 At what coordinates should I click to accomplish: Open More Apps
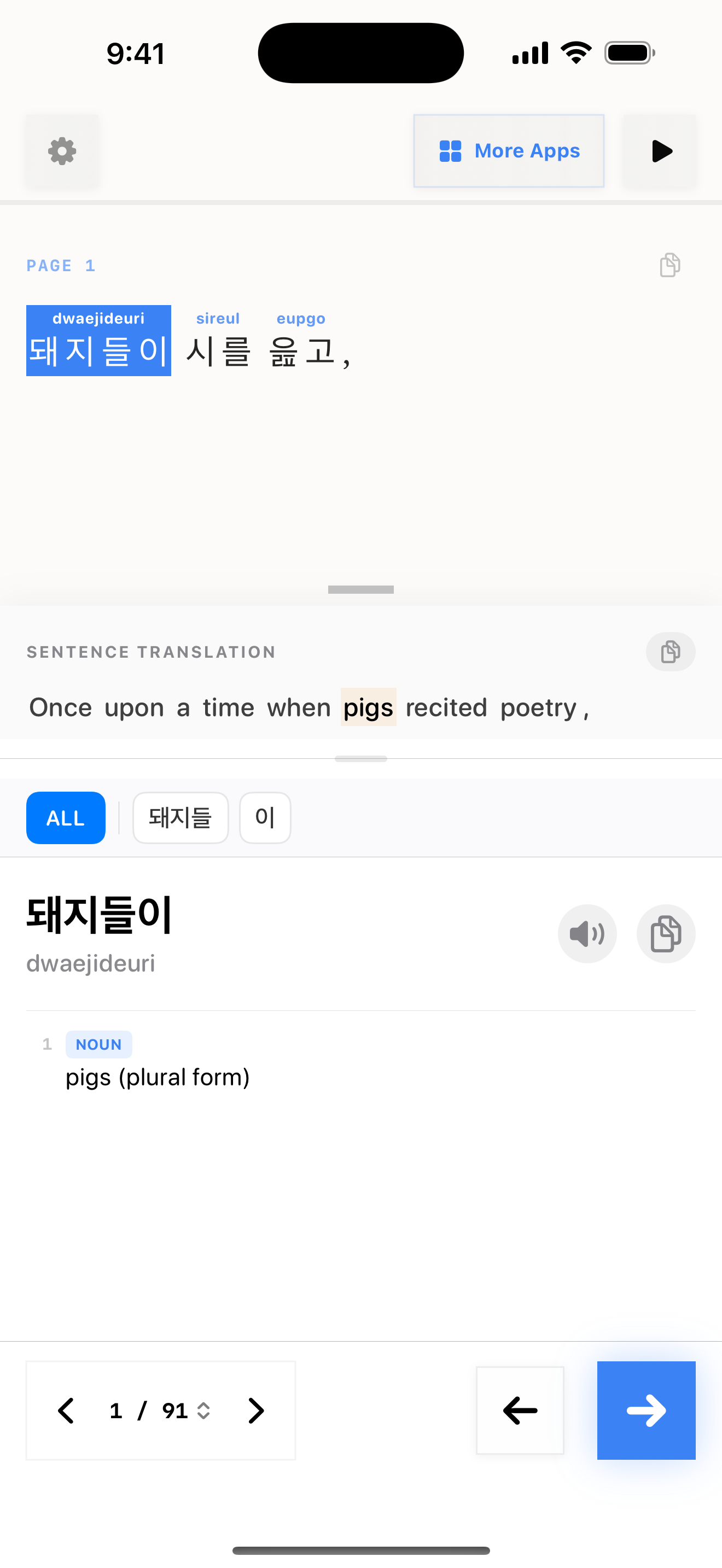click(508, 151)
